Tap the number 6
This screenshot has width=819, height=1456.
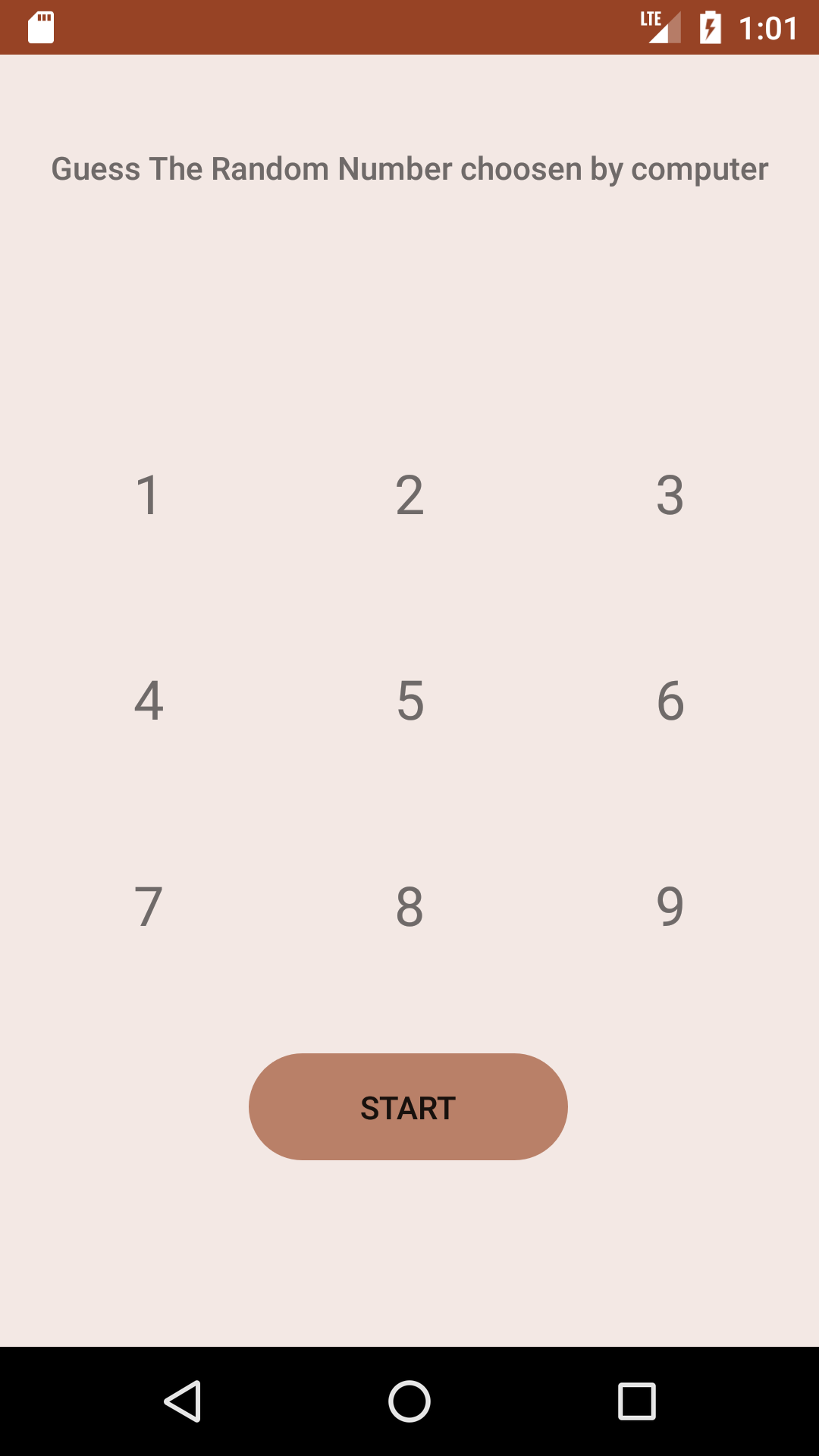670,701
